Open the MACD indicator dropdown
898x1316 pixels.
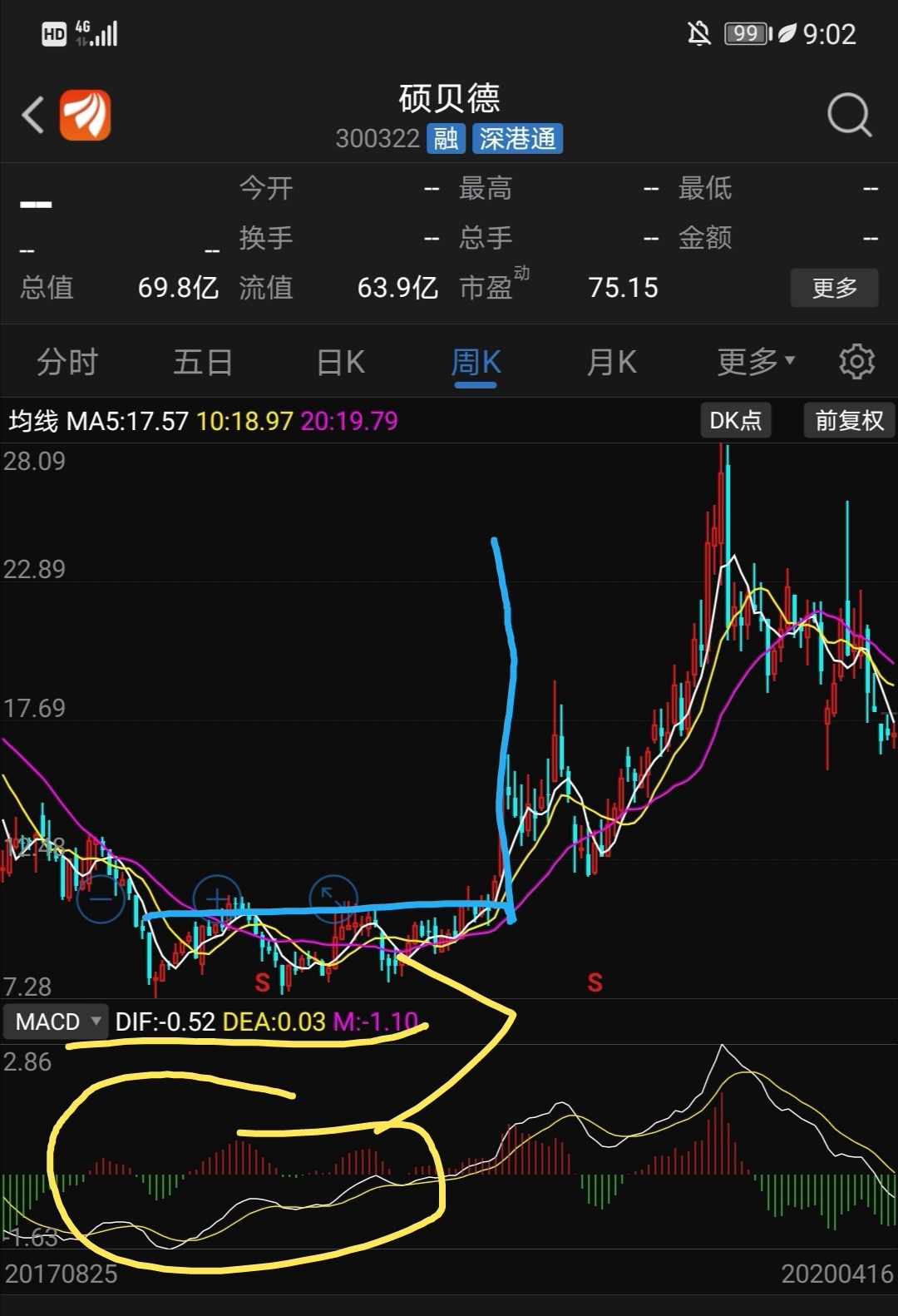click(56, 1022)
